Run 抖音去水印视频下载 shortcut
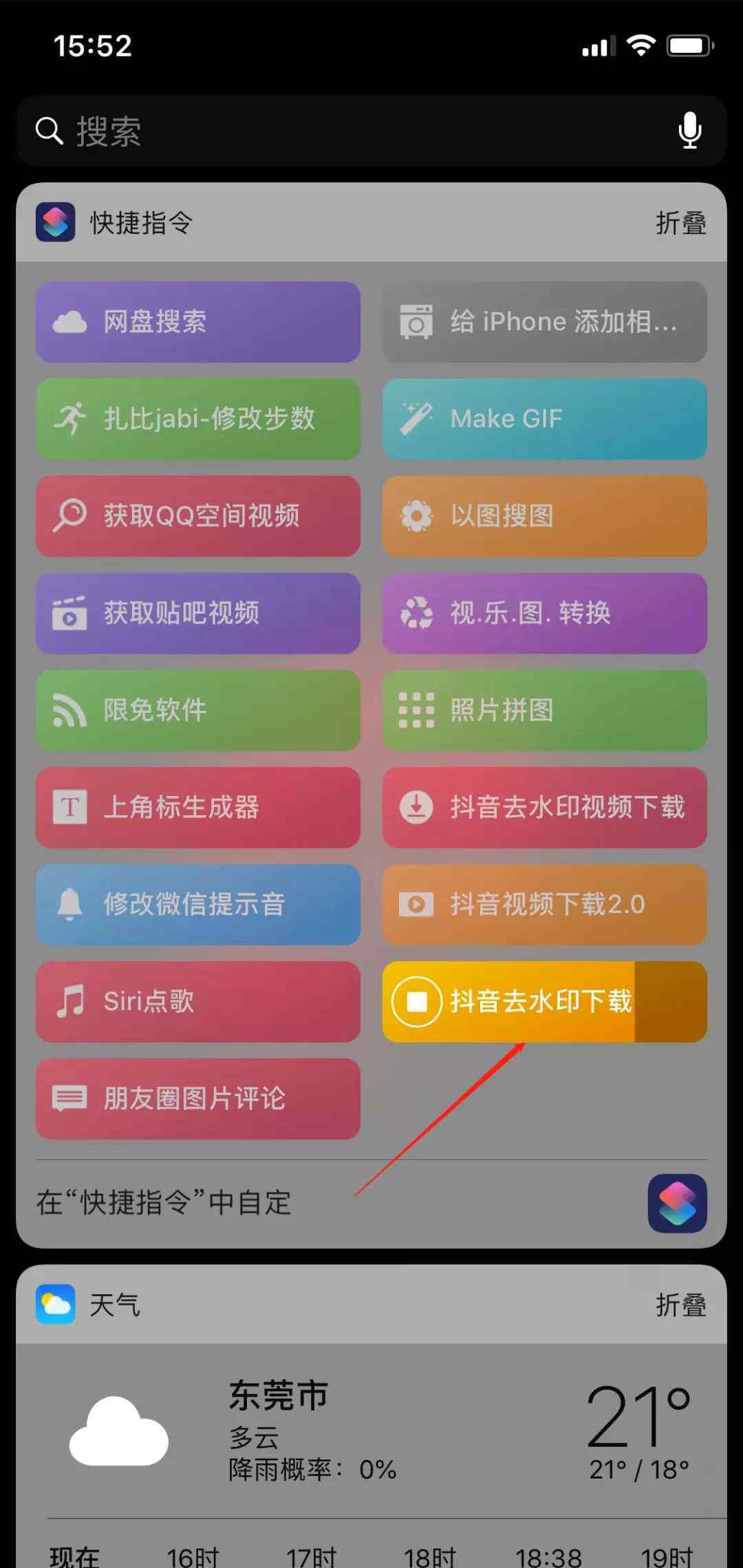The width and height of the screenshot is (743, 1568). [x=544, y=807]
